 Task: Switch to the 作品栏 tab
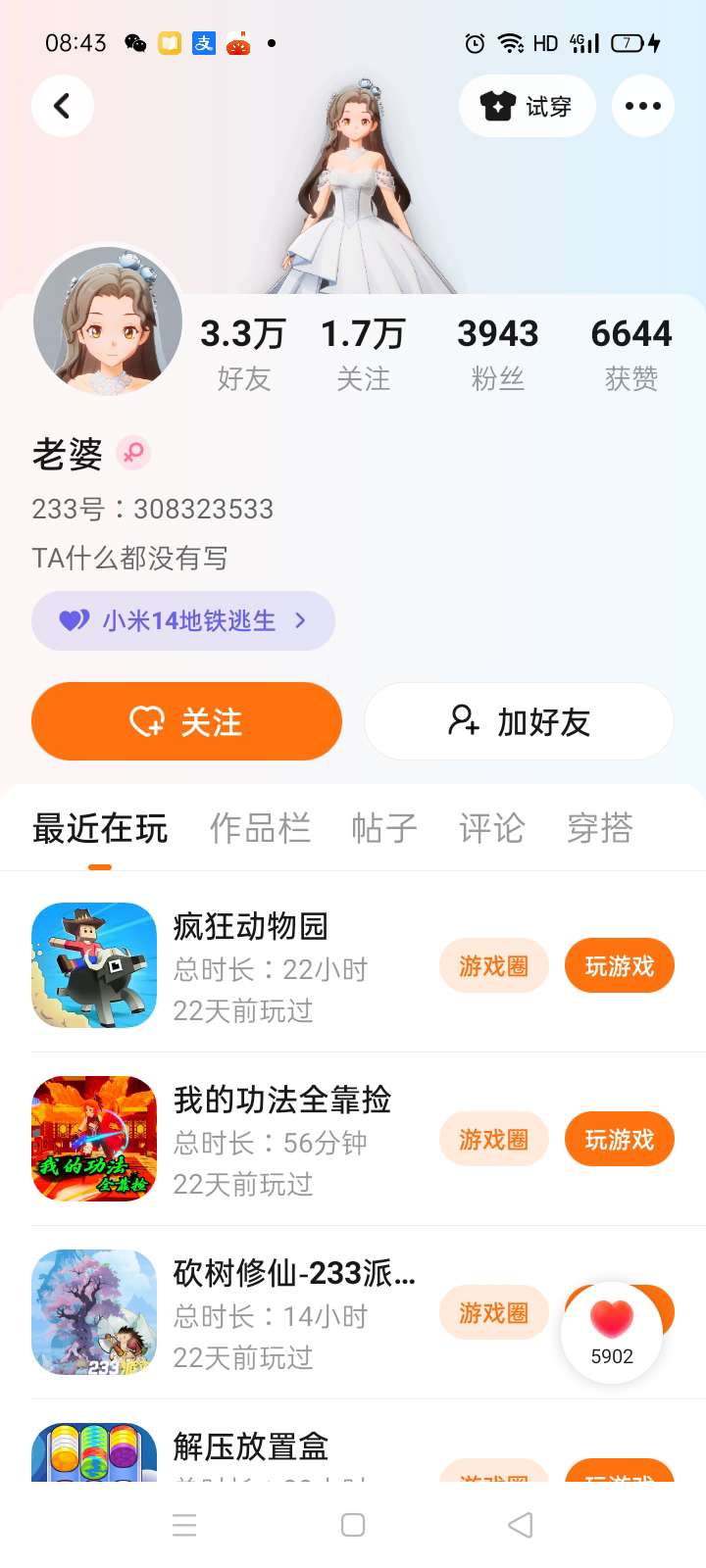pyautogui.click(x=260, y=828)
